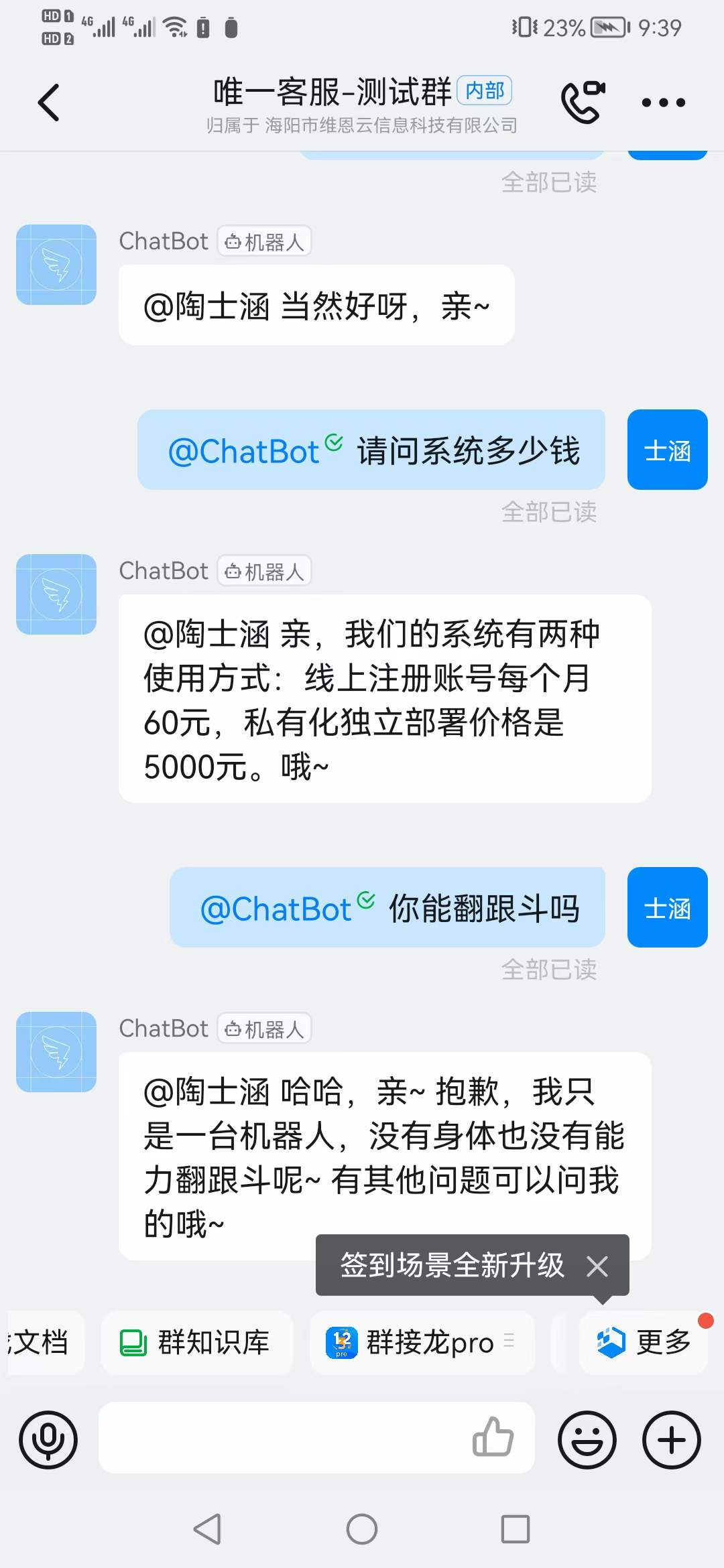This screenshot has height=1568, width=724.
Task: Open the 群知识库 shortcut
Action: [196, 1342]
